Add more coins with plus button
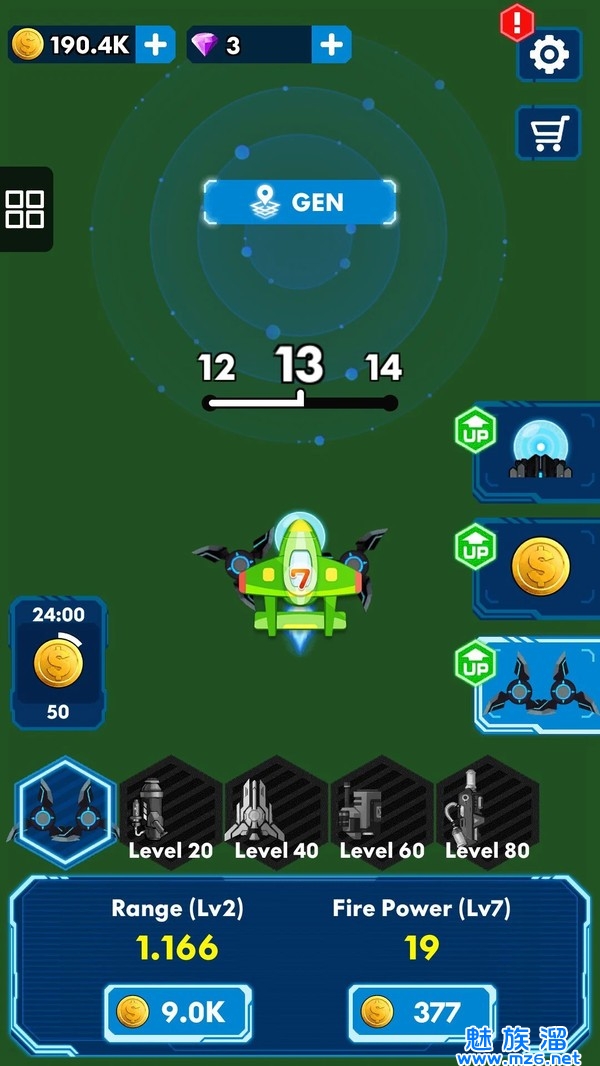The width and height of the screenshot is (600, 1066). (155, 45)
